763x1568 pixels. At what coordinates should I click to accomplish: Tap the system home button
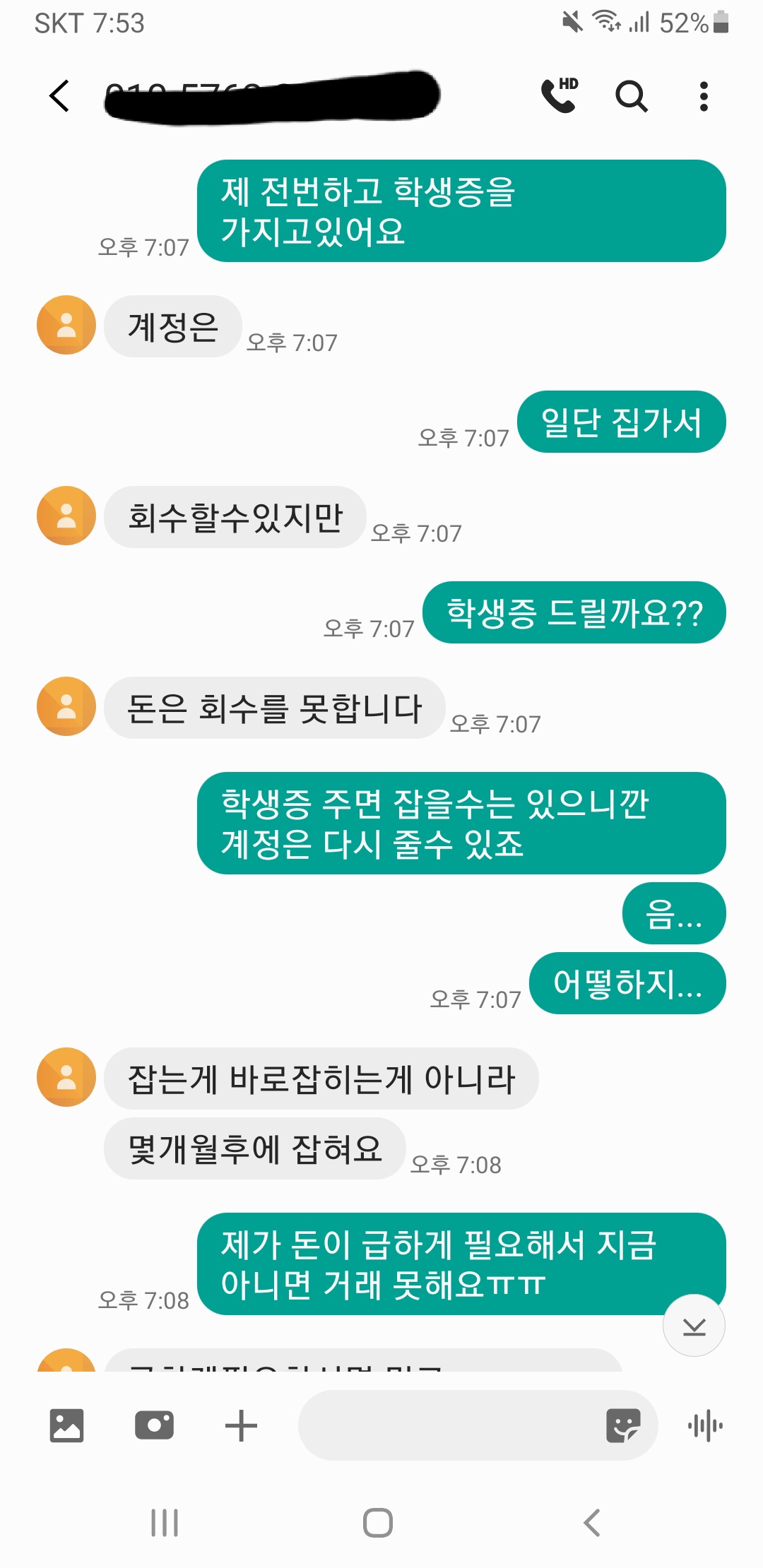(378, 1523)
